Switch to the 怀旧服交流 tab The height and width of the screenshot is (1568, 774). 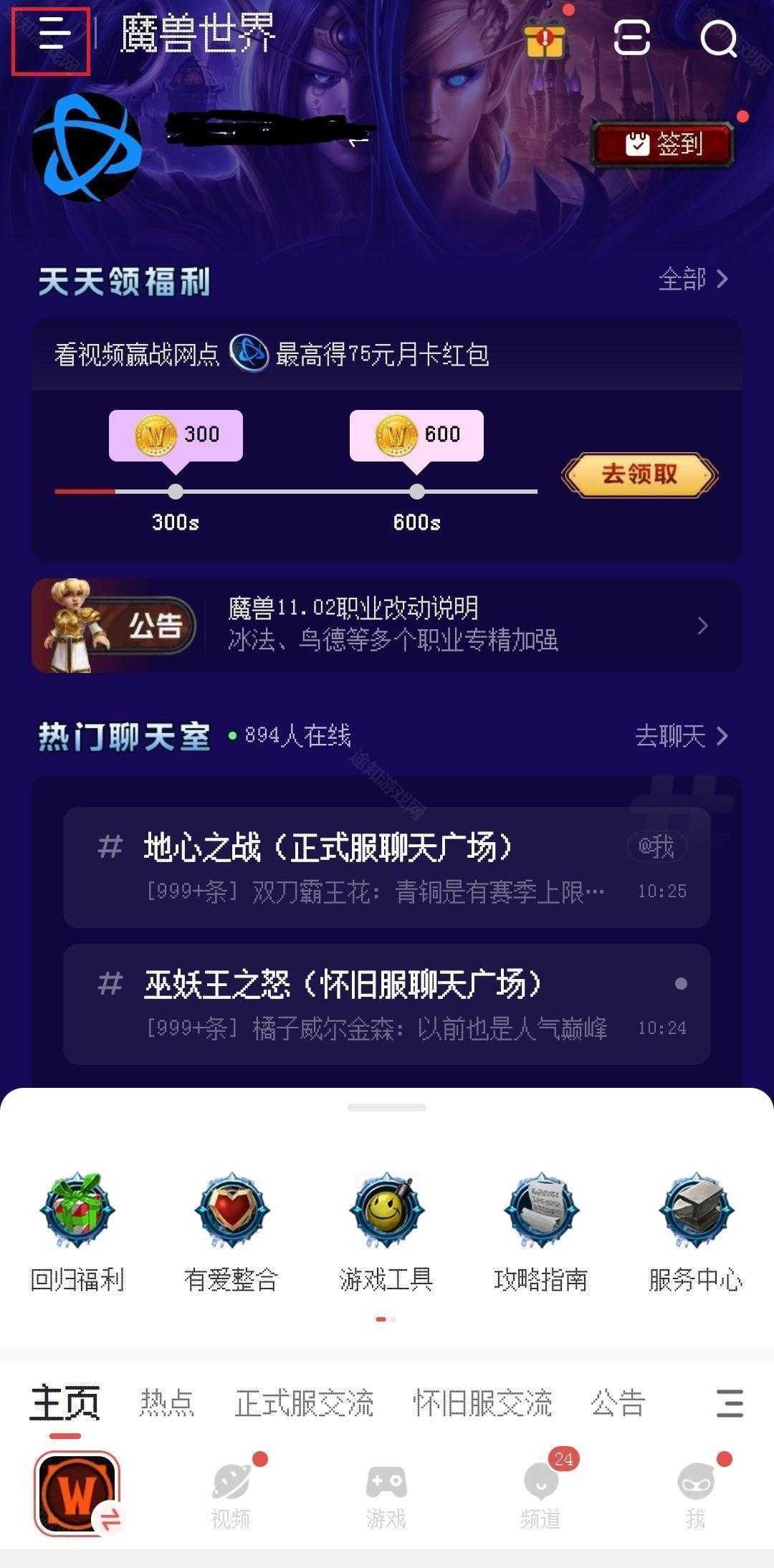[482, 1402]
